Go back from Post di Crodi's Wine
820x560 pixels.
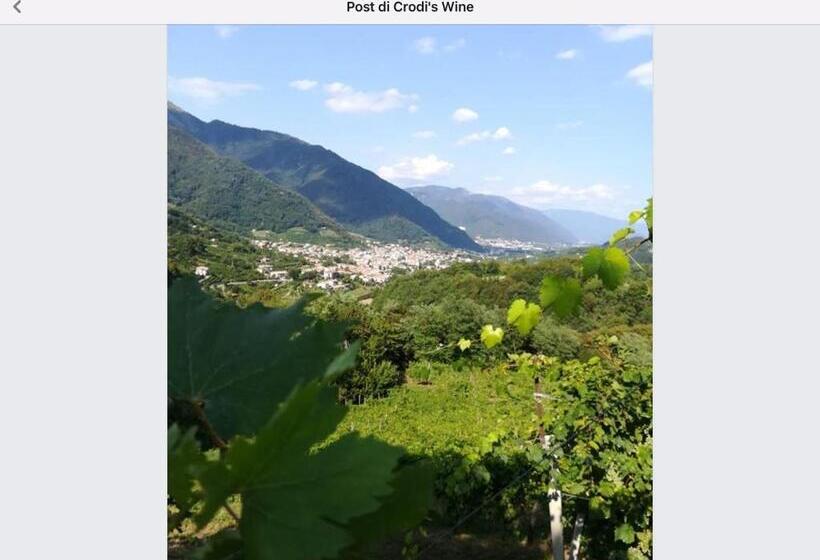pos(17,8)
